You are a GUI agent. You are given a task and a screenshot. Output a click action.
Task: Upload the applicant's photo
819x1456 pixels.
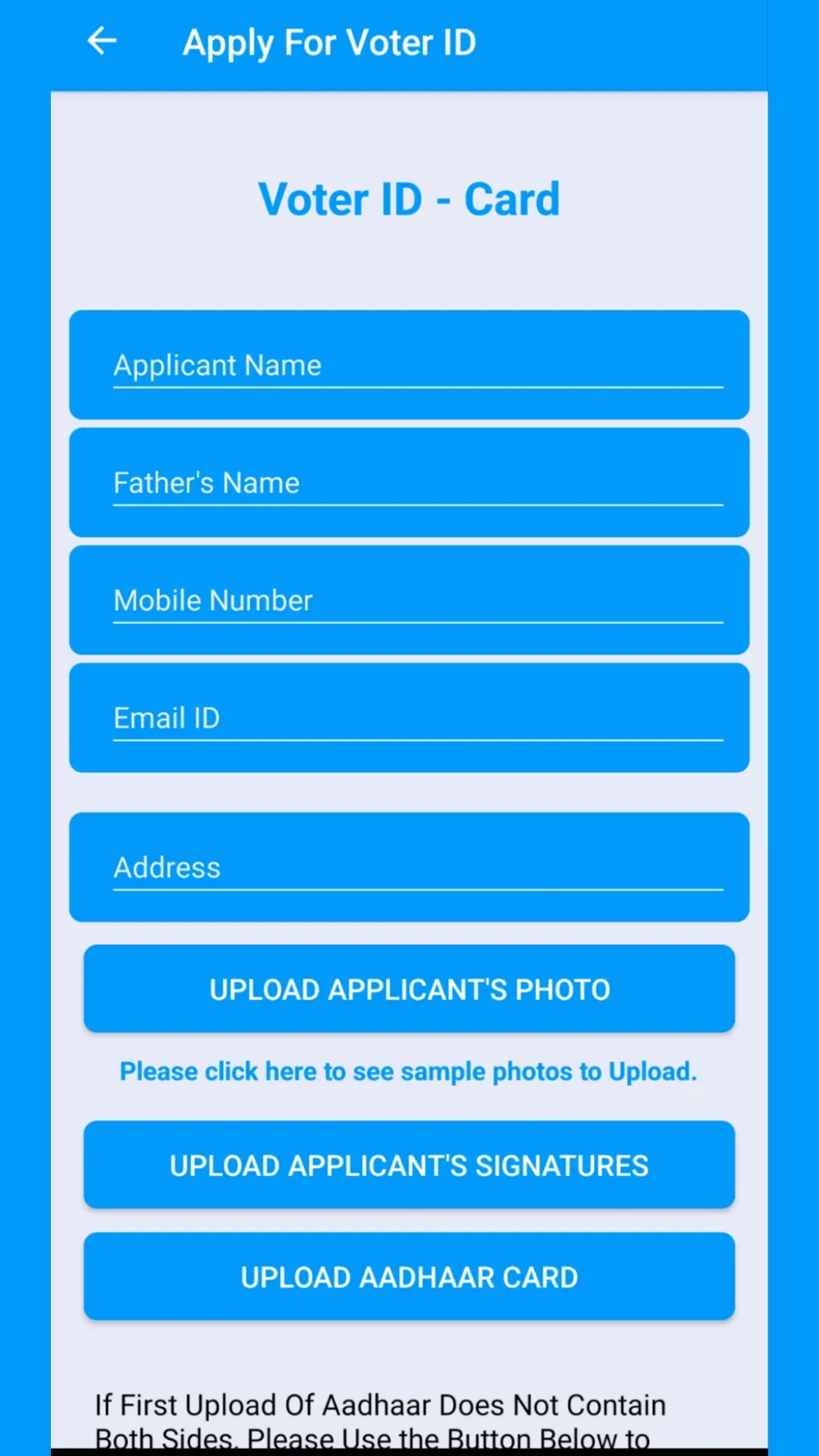point(409,989)
